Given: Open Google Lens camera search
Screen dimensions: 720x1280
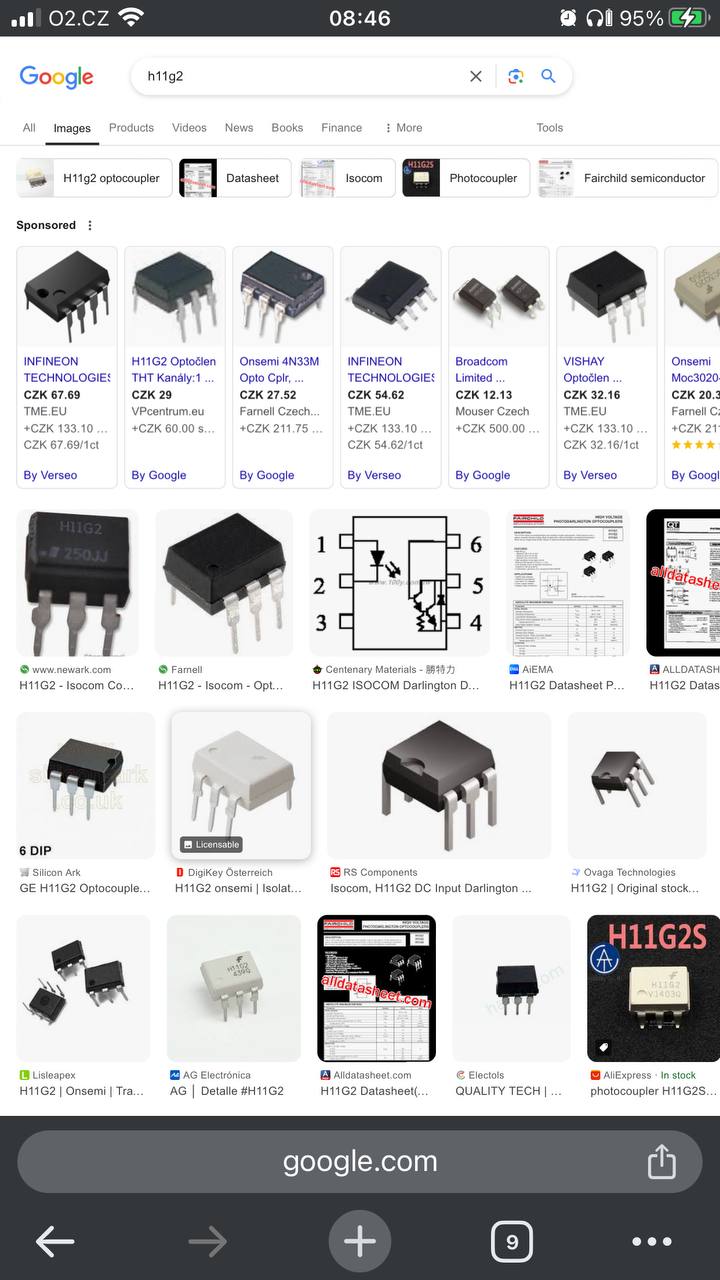Looking at the screenshot, I should point(516,76).
